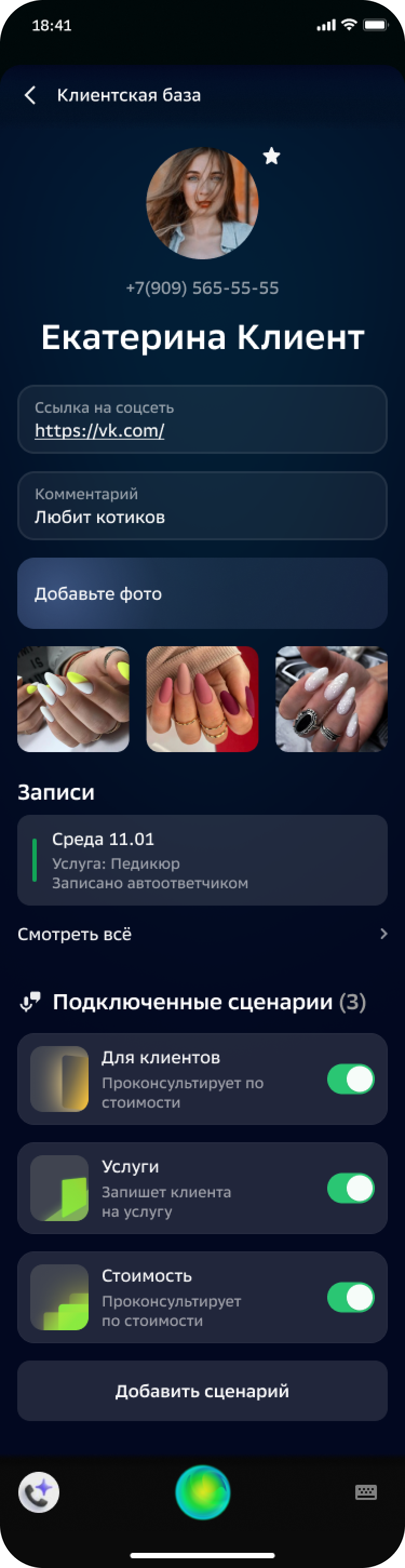The height and width of the screenshot is (1568, 405).
Task: Open Смотреть всё records list
Action: [202, 934]
